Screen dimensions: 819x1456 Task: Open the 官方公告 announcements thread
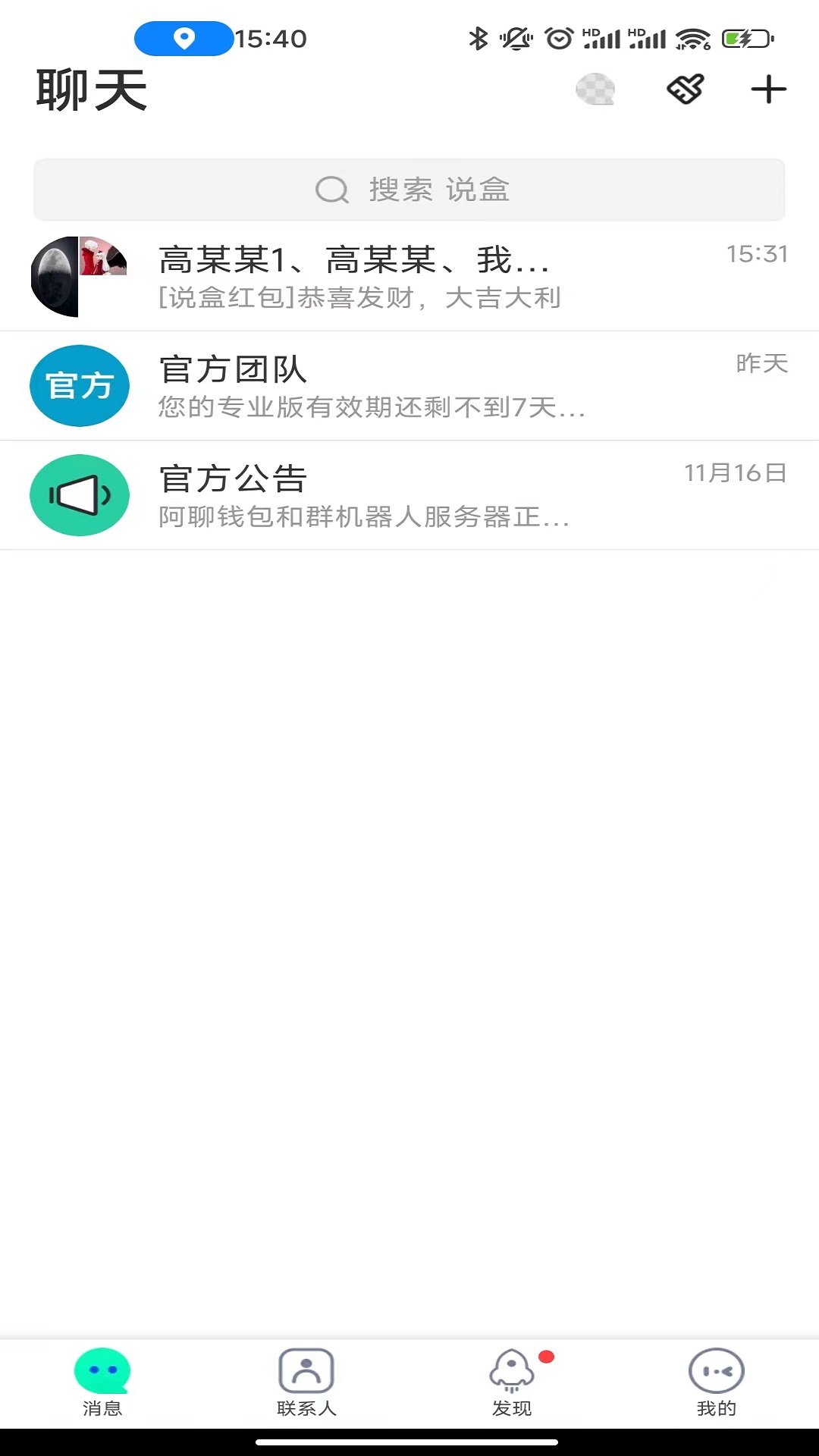(x=409, y=495)
